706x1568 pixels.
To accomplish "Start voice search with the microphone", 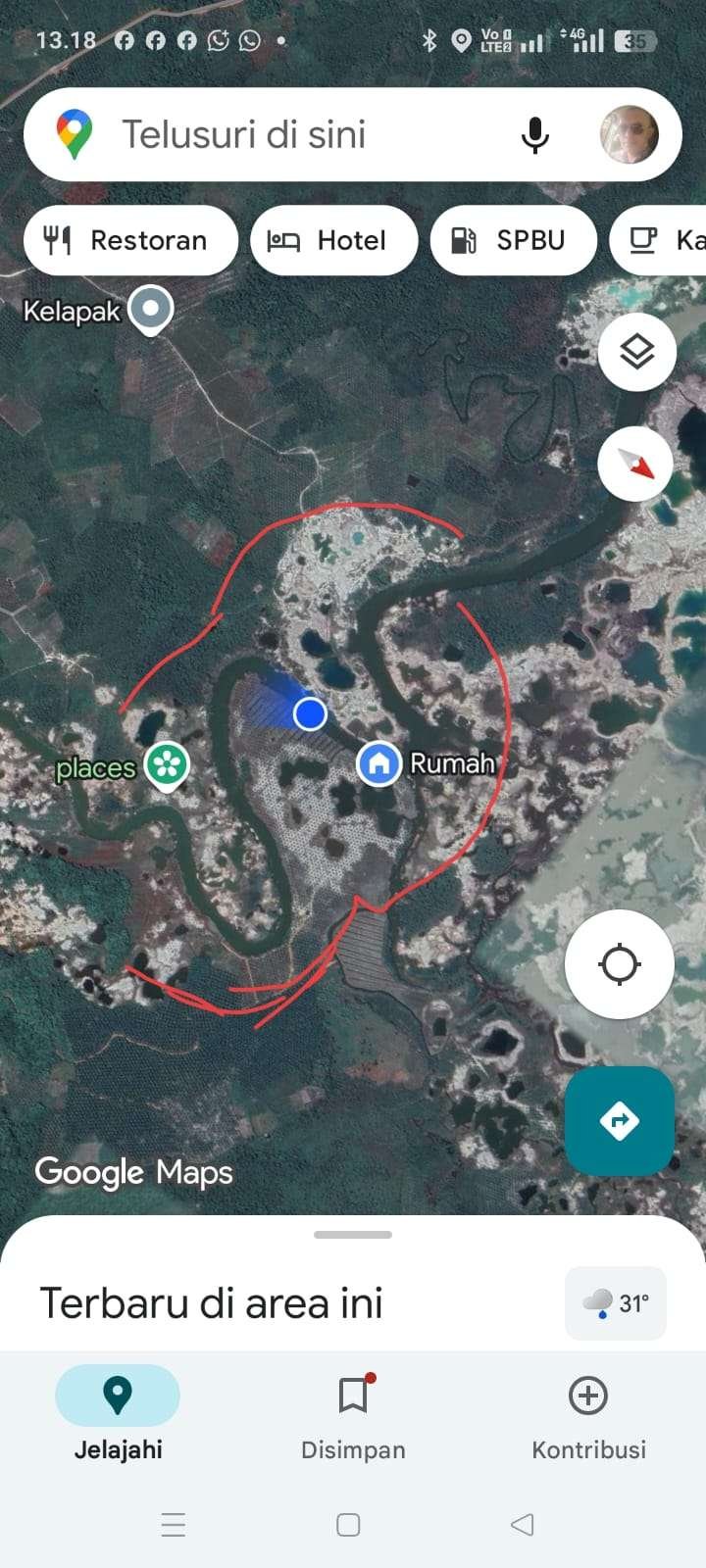I will 535,134.
